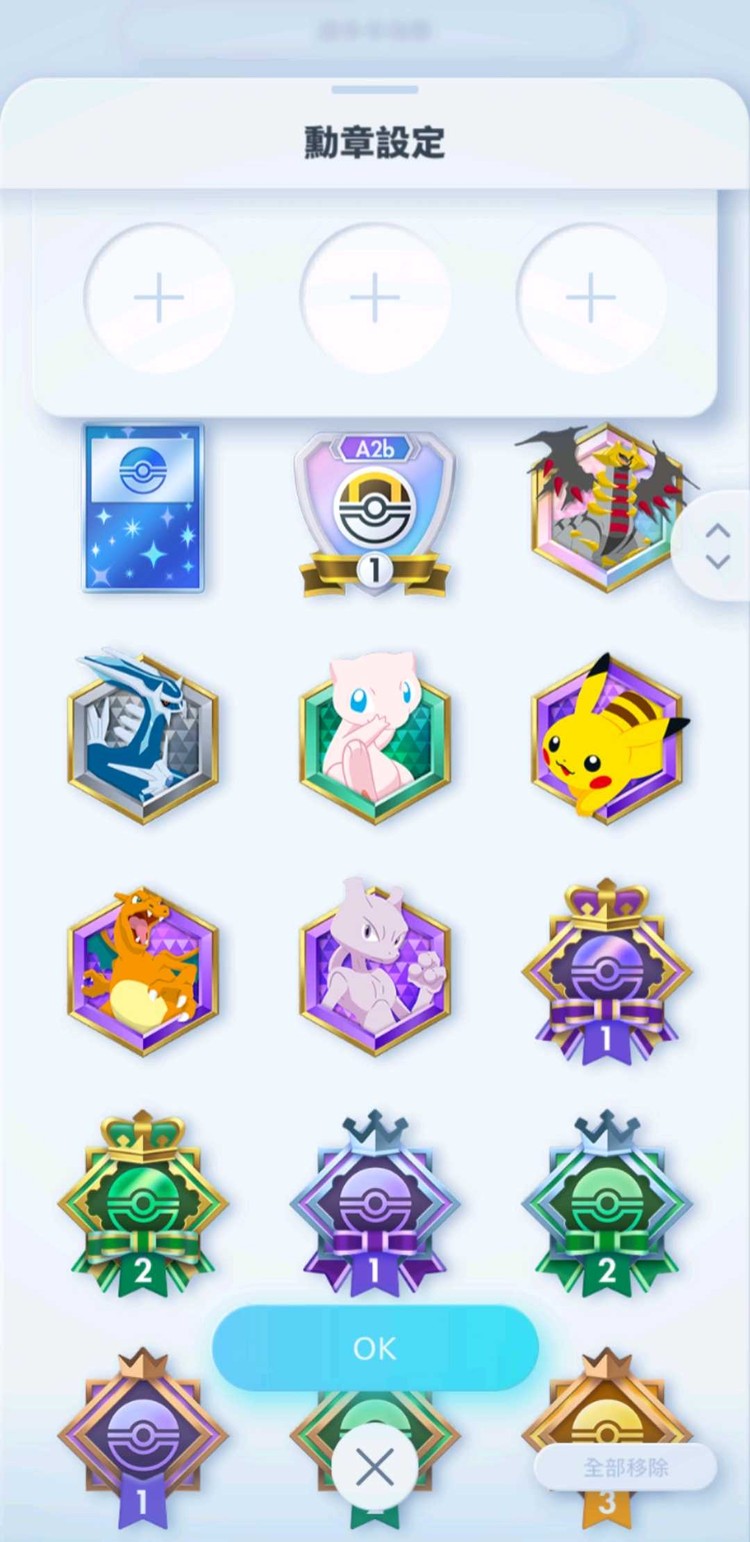Select the Mewtwo badge
750x1542 pixels.
pos(375,970)
